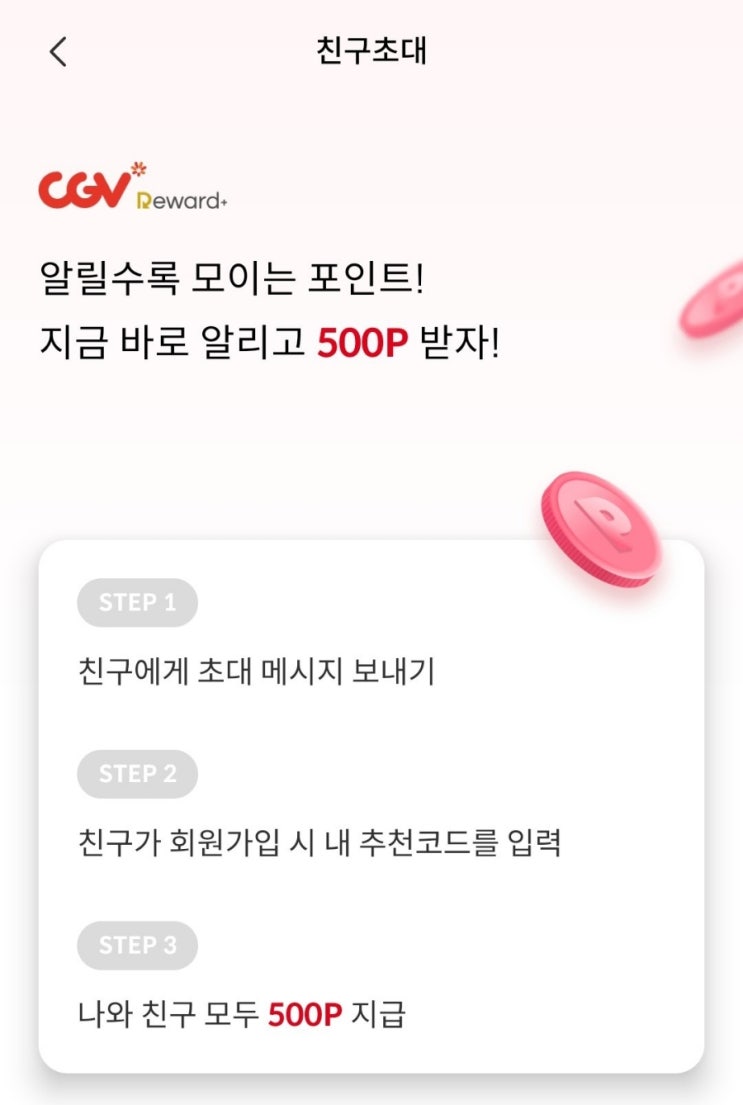This screenshot has height=1105, width=743.
Task: Click the back arrow at top left
Action: (57, 51)
